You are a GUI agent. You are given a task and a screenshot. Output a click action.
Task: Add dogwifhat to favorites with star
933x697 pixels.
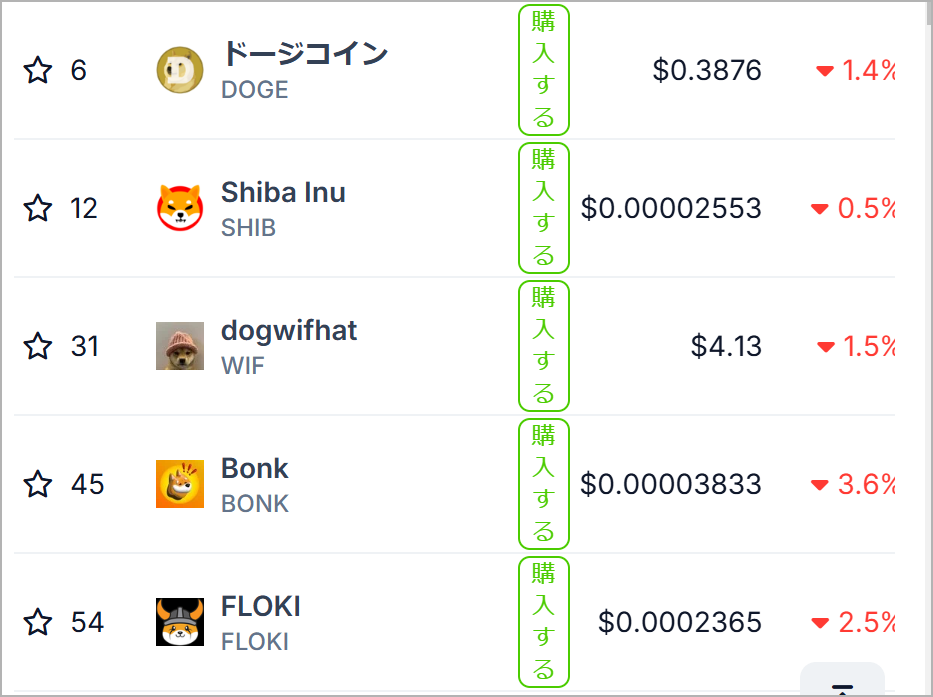click(x=38, y=347)
